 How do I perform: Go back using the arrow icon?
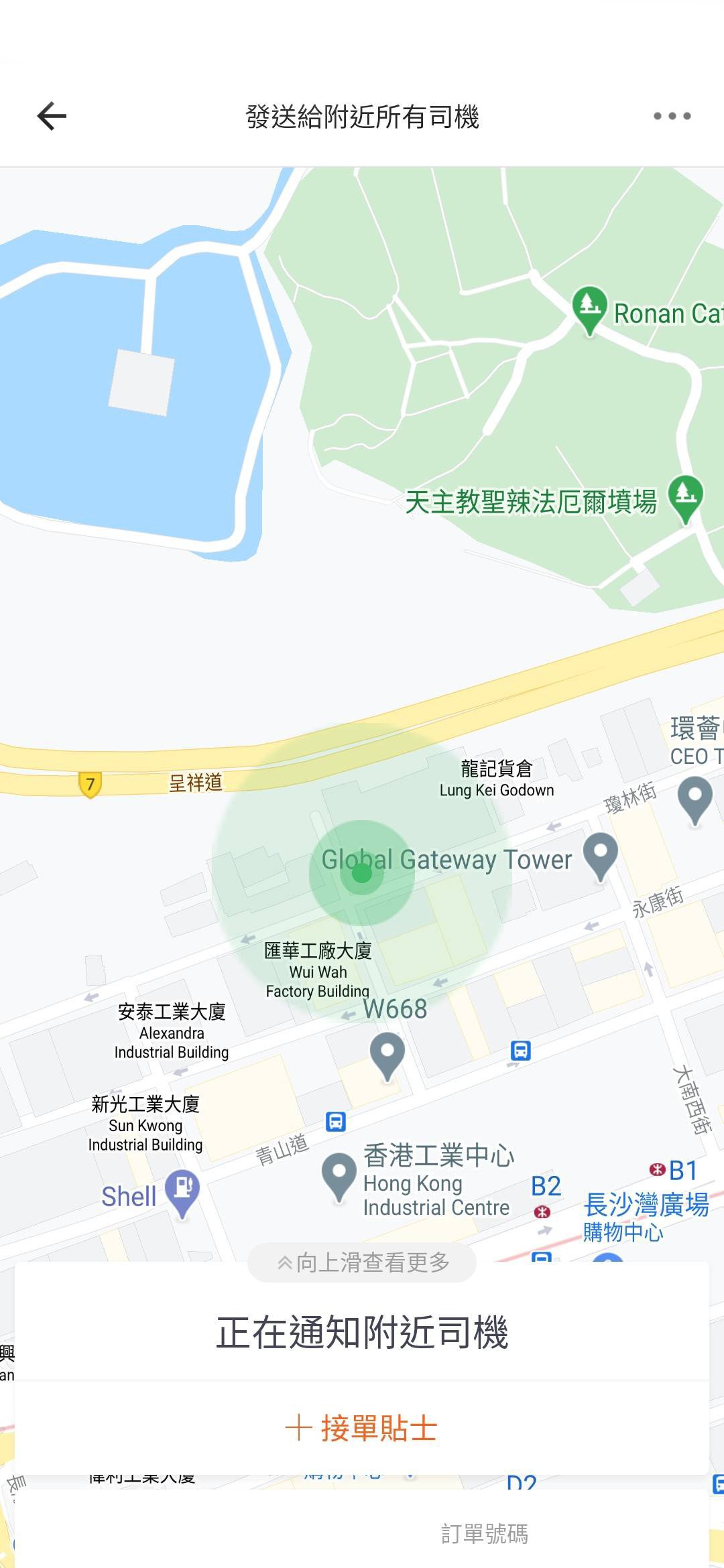tap(52, 116)
